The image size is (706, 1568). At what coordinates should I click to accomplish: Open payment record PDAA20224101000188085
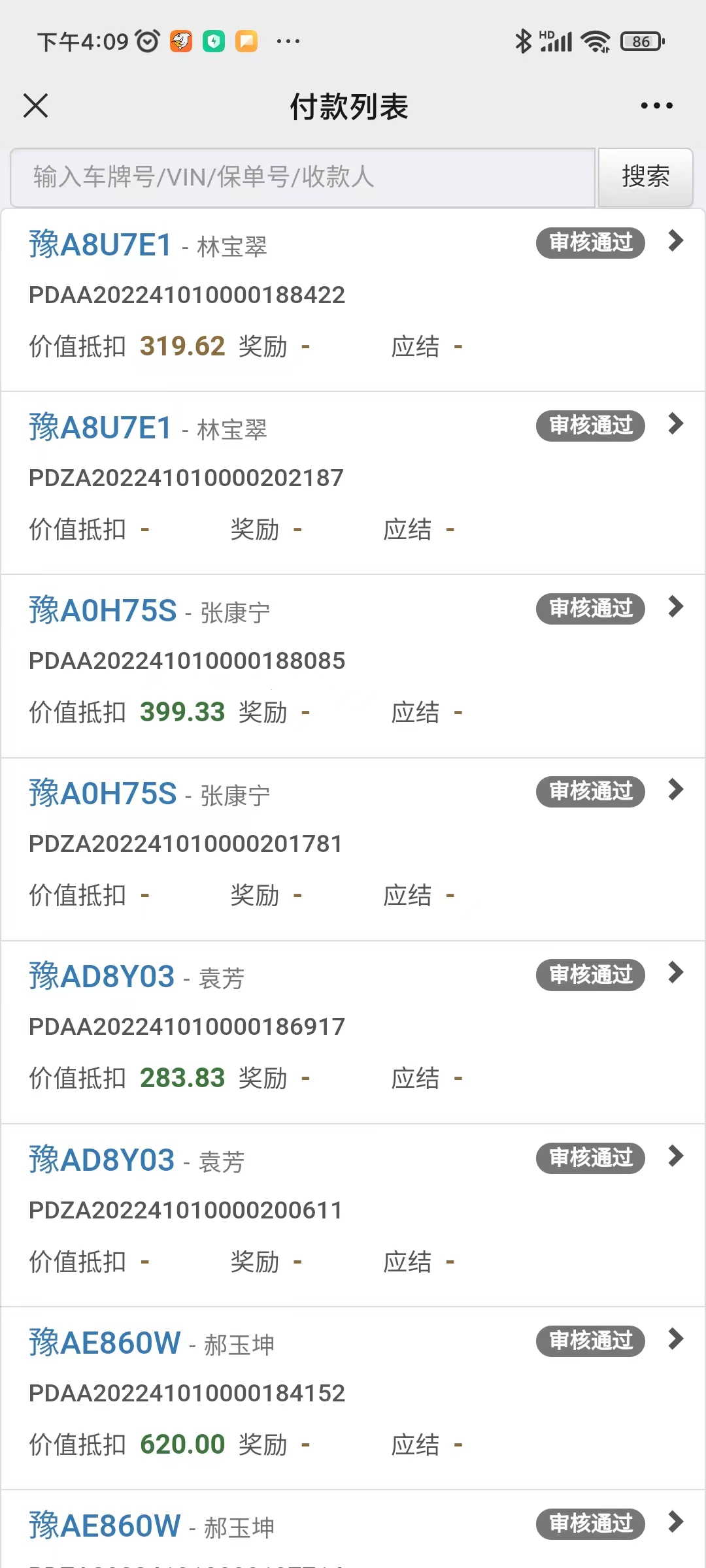[x=353, y=661]
